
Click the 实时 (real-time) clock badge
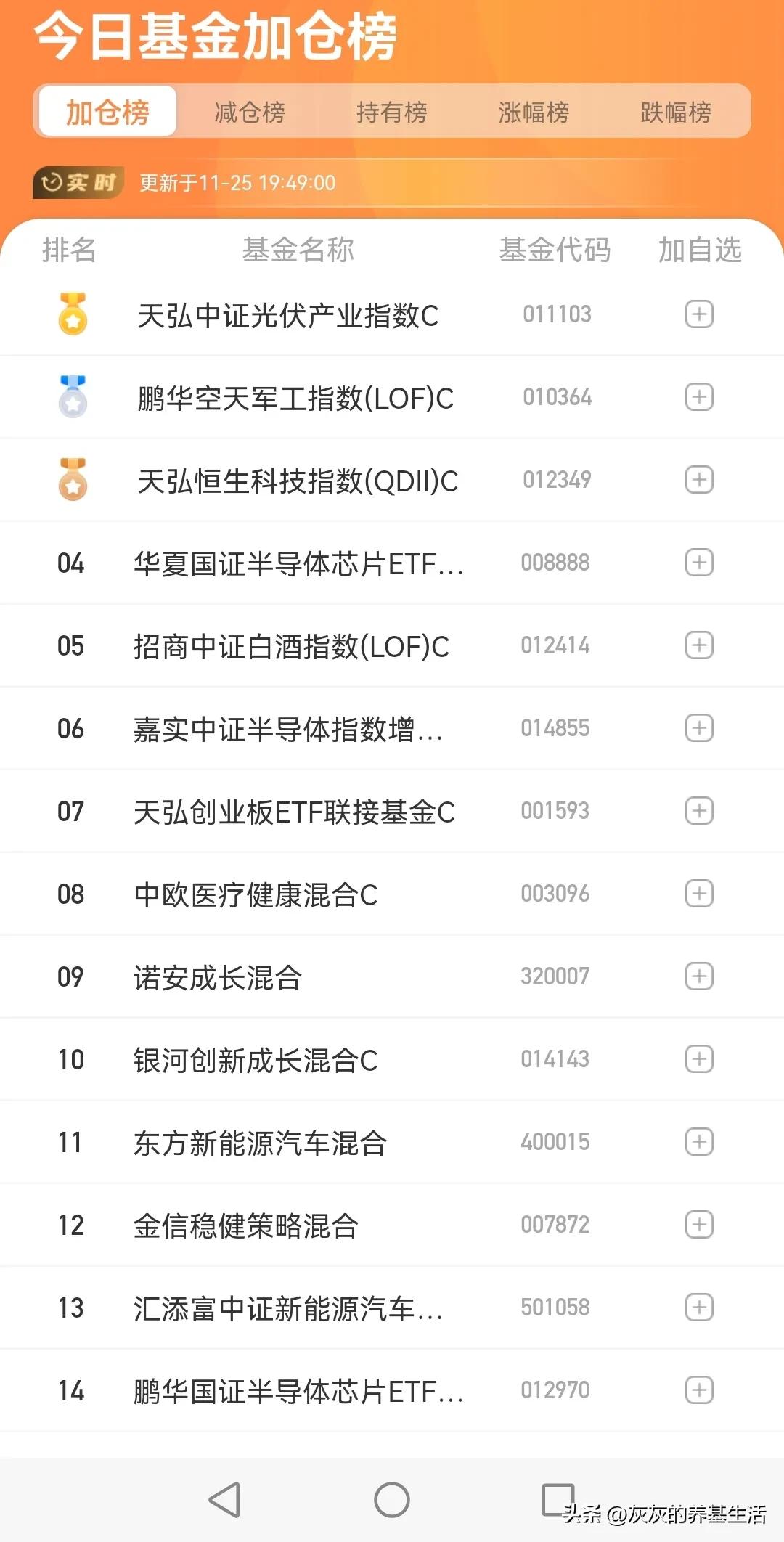pyautogui.click(x=78, y=183)
